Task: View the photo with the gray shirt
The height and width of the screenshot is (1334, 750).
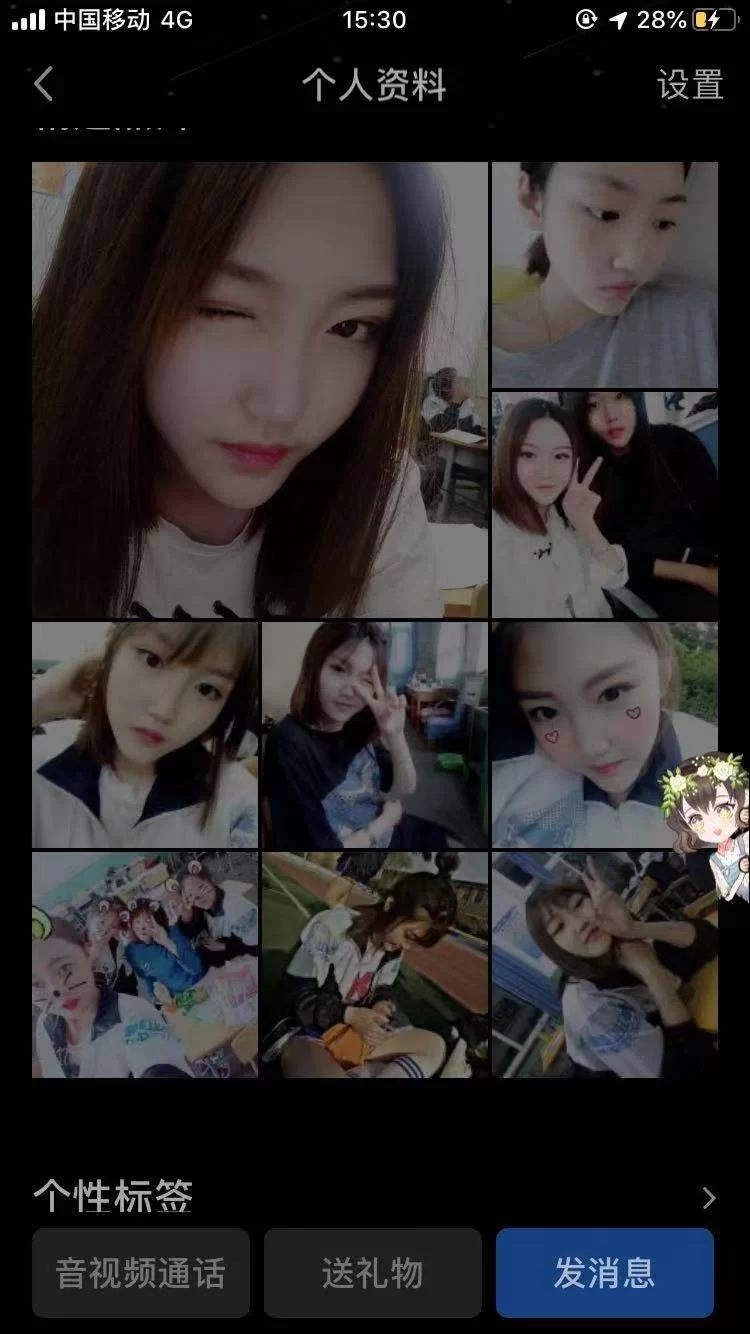Action: [604, 275]
